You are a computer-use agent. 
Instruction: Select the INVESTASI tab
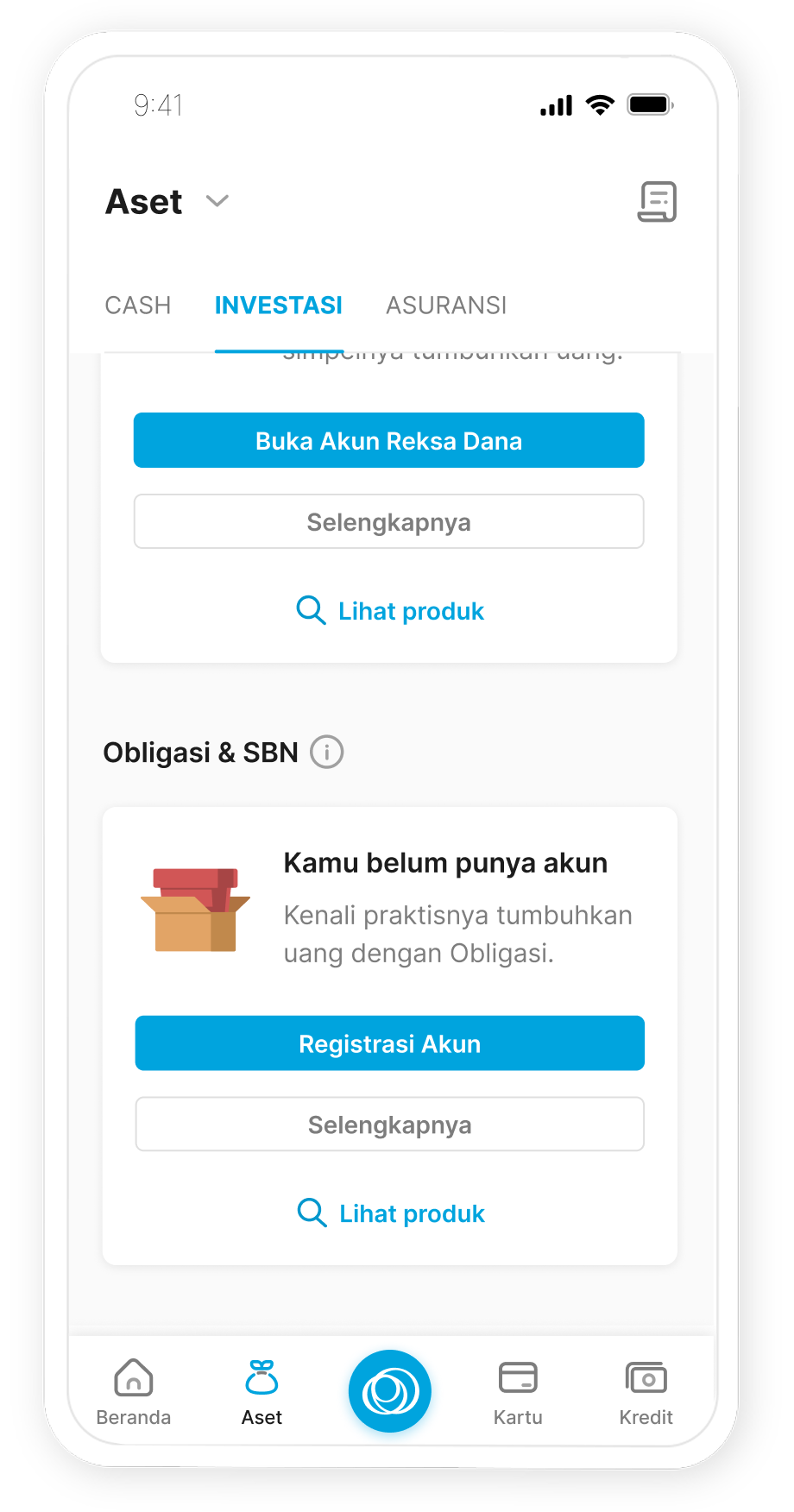(278, 305)
